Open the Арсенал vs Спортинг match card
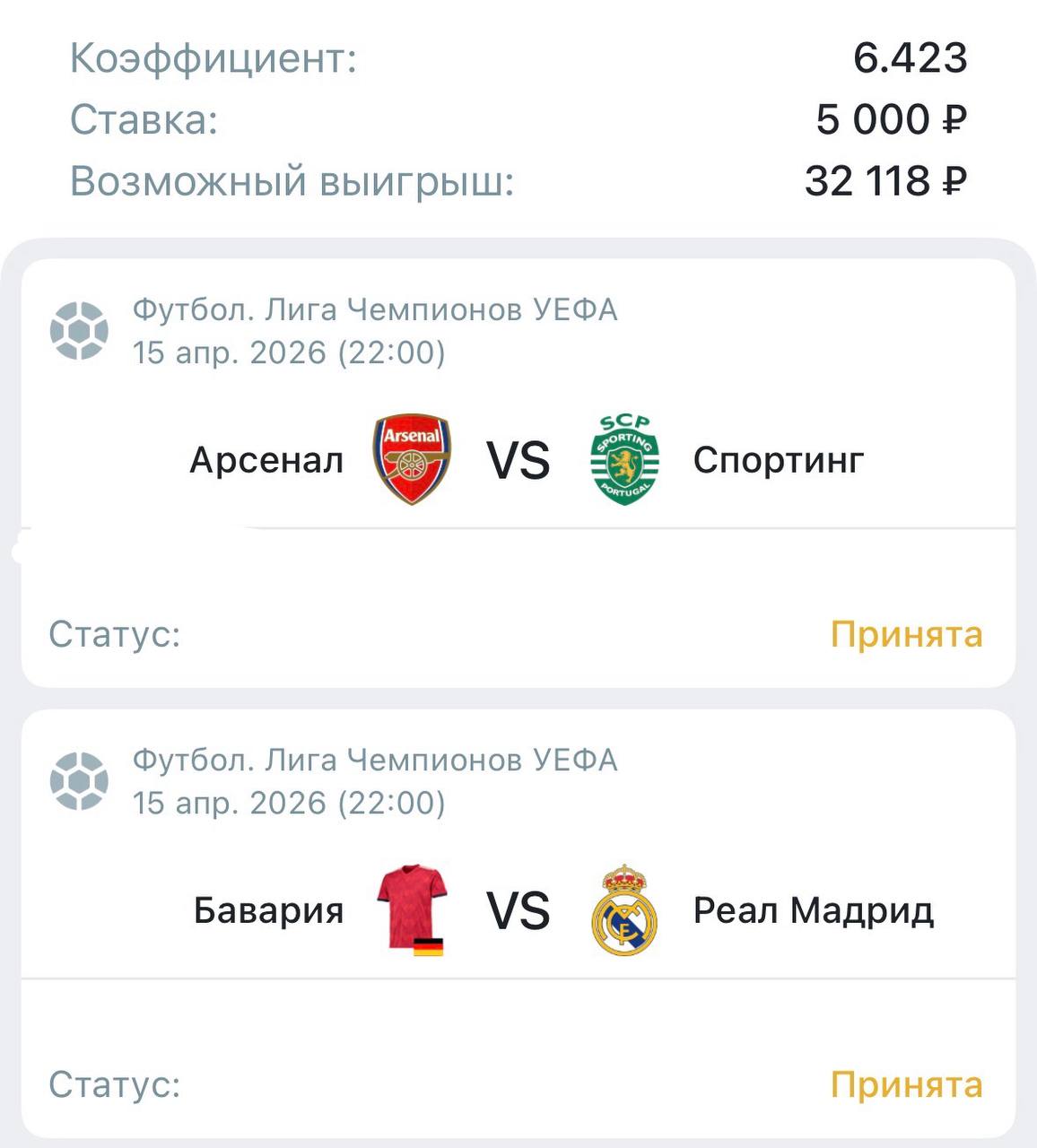Image resolution: width=1037 pixels, height=1148 pixels. tap(518, 460)
